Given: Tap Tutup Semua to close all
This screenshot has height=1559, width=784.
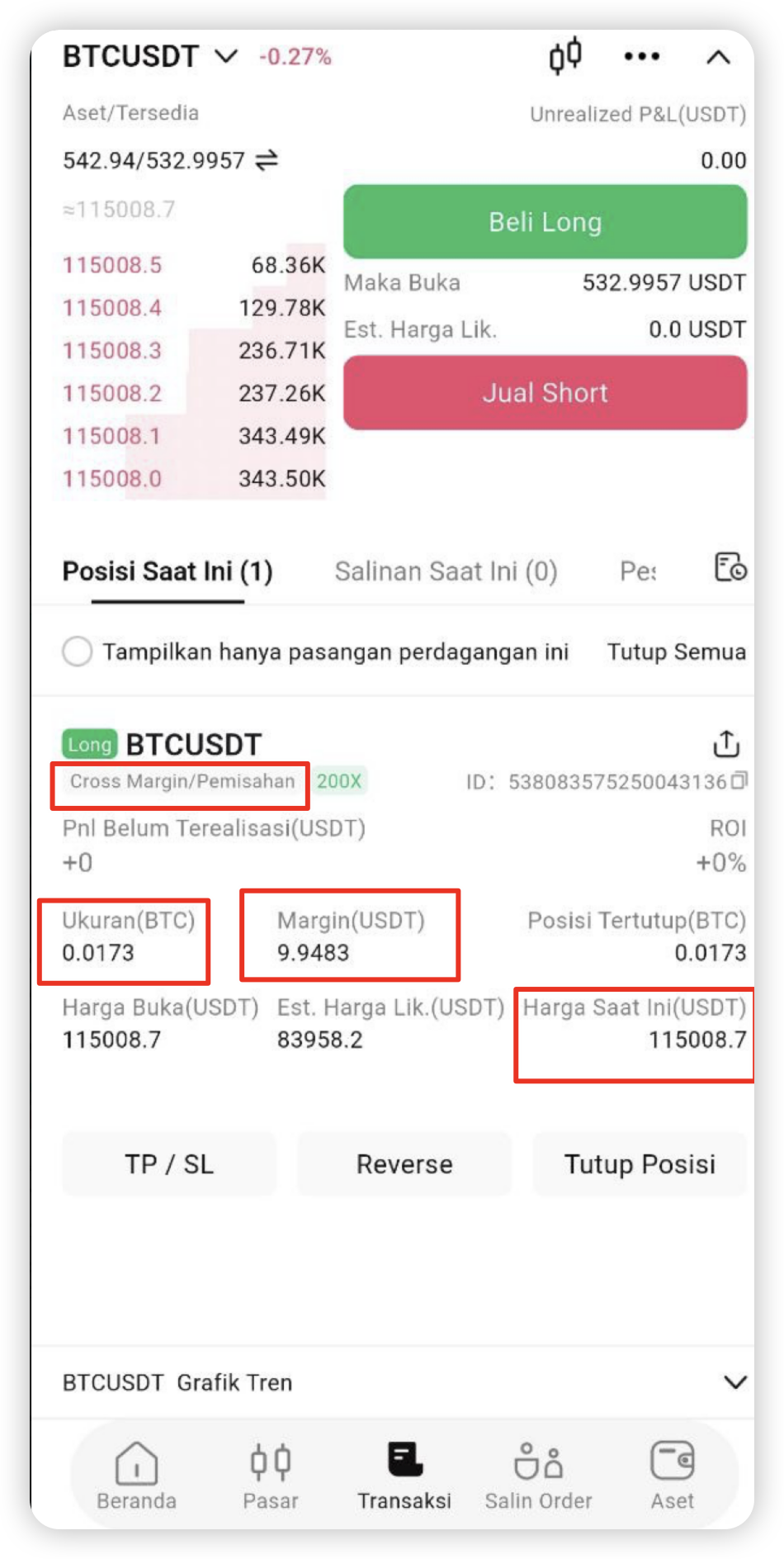Looking at the screenshot, I should coord(677,652).
